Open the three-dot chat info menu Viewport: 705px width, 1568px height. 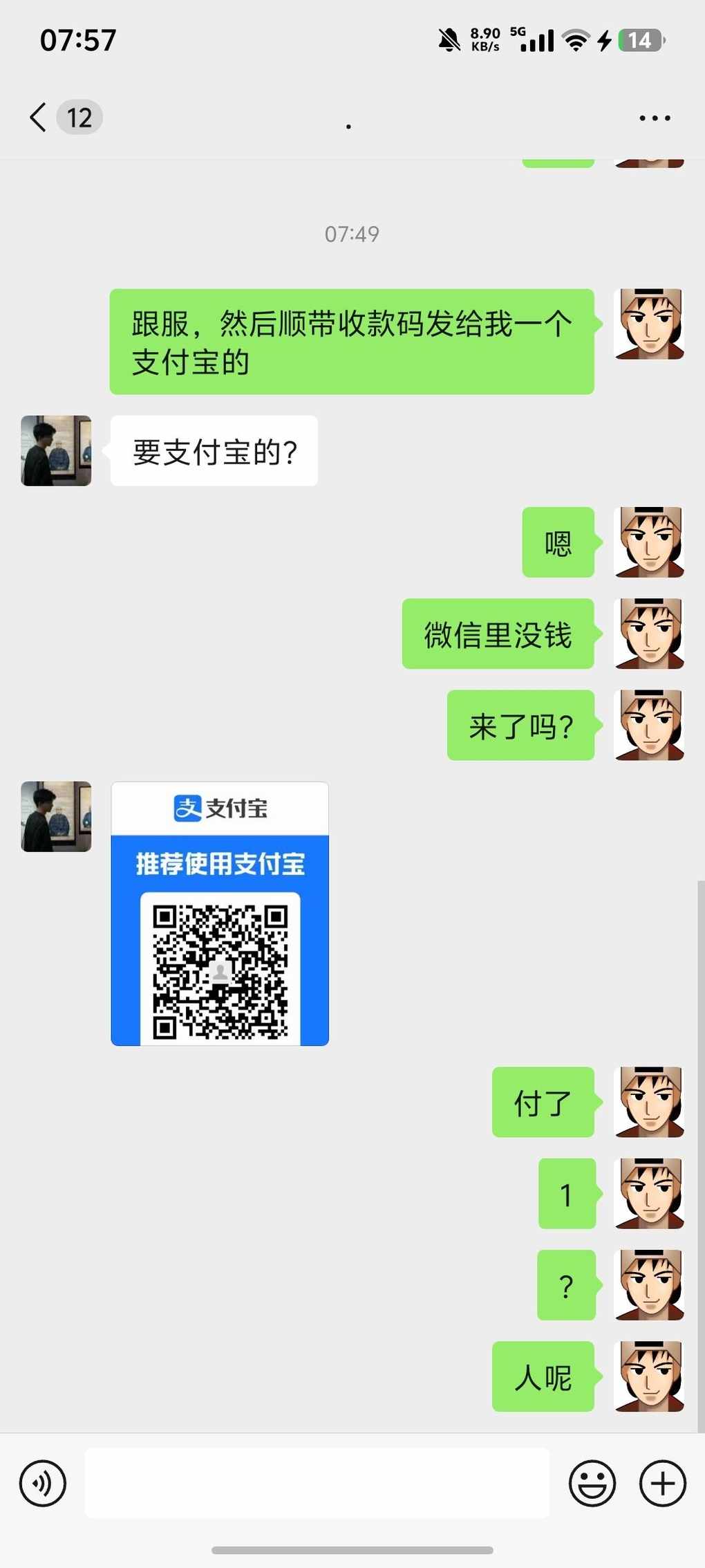pyautogui.click(x=654, y=118)
